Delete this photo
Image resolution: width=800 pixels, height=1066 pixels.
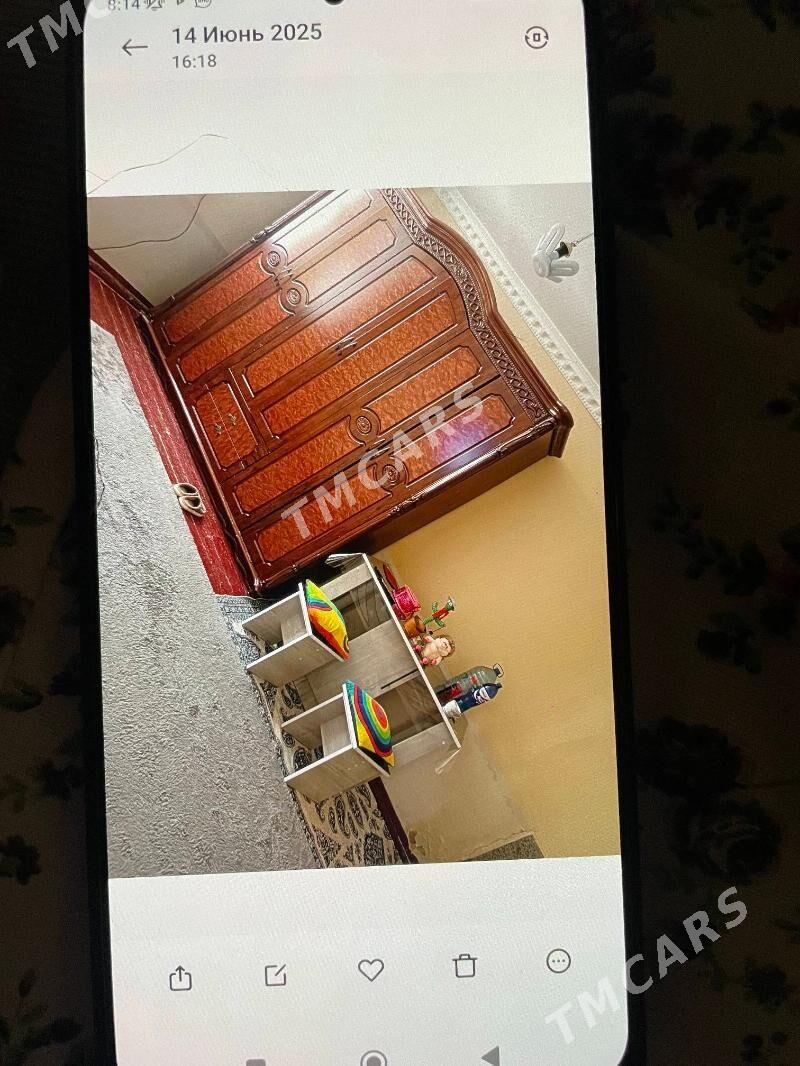click(x=465, y=965)
